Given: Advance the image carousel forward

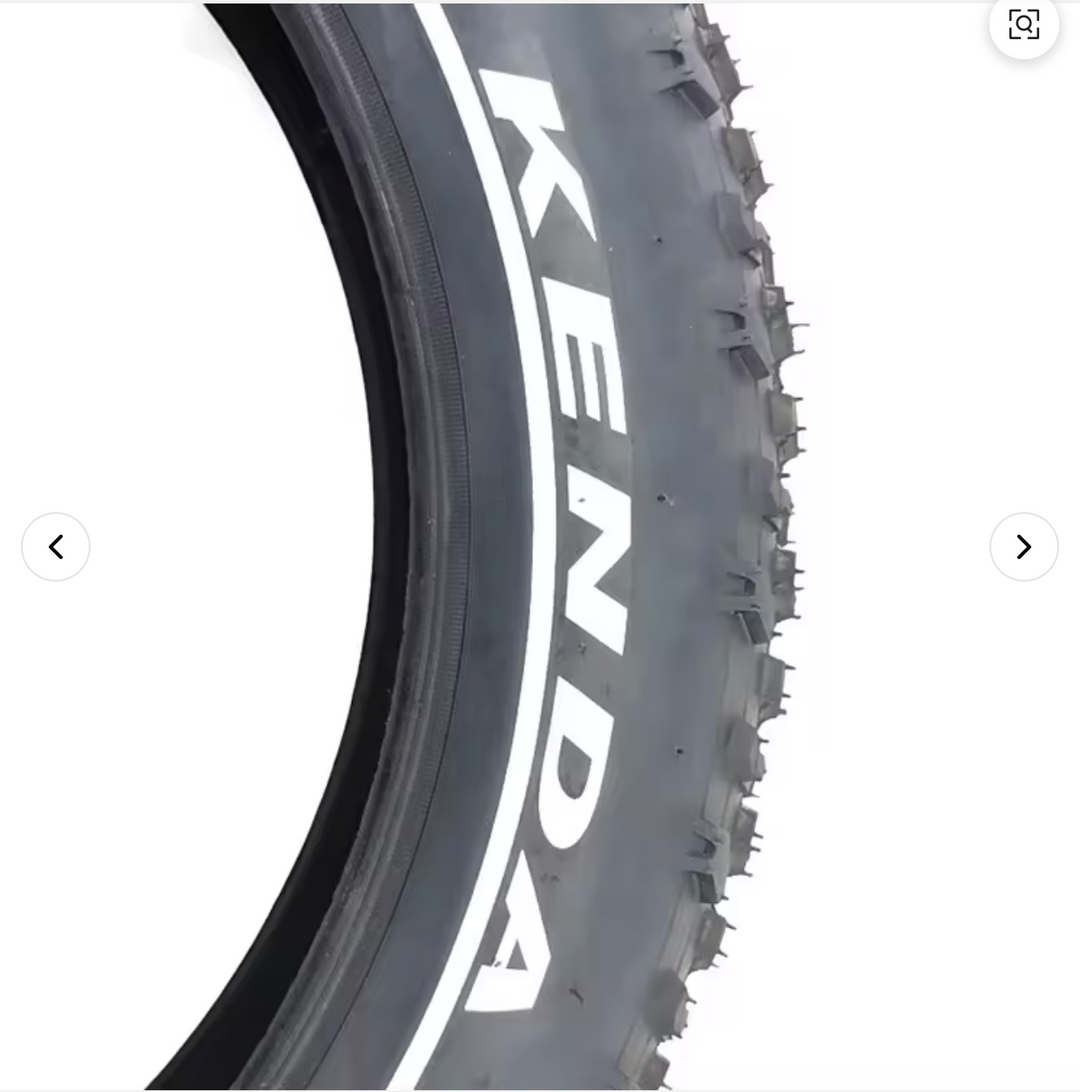Looking at the screenshot, I should point(1023,546).
